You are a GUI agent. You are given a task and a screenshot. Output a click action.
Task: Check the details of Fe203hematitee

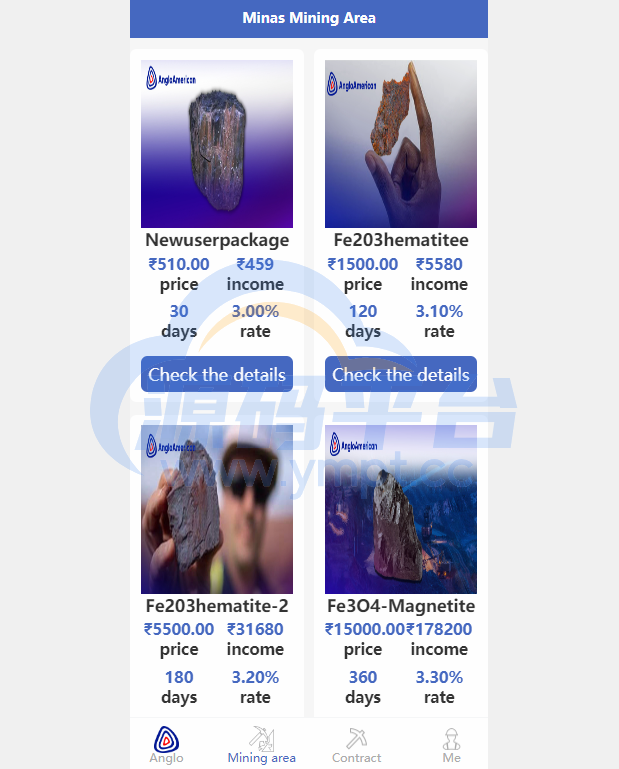coord(400,374)
